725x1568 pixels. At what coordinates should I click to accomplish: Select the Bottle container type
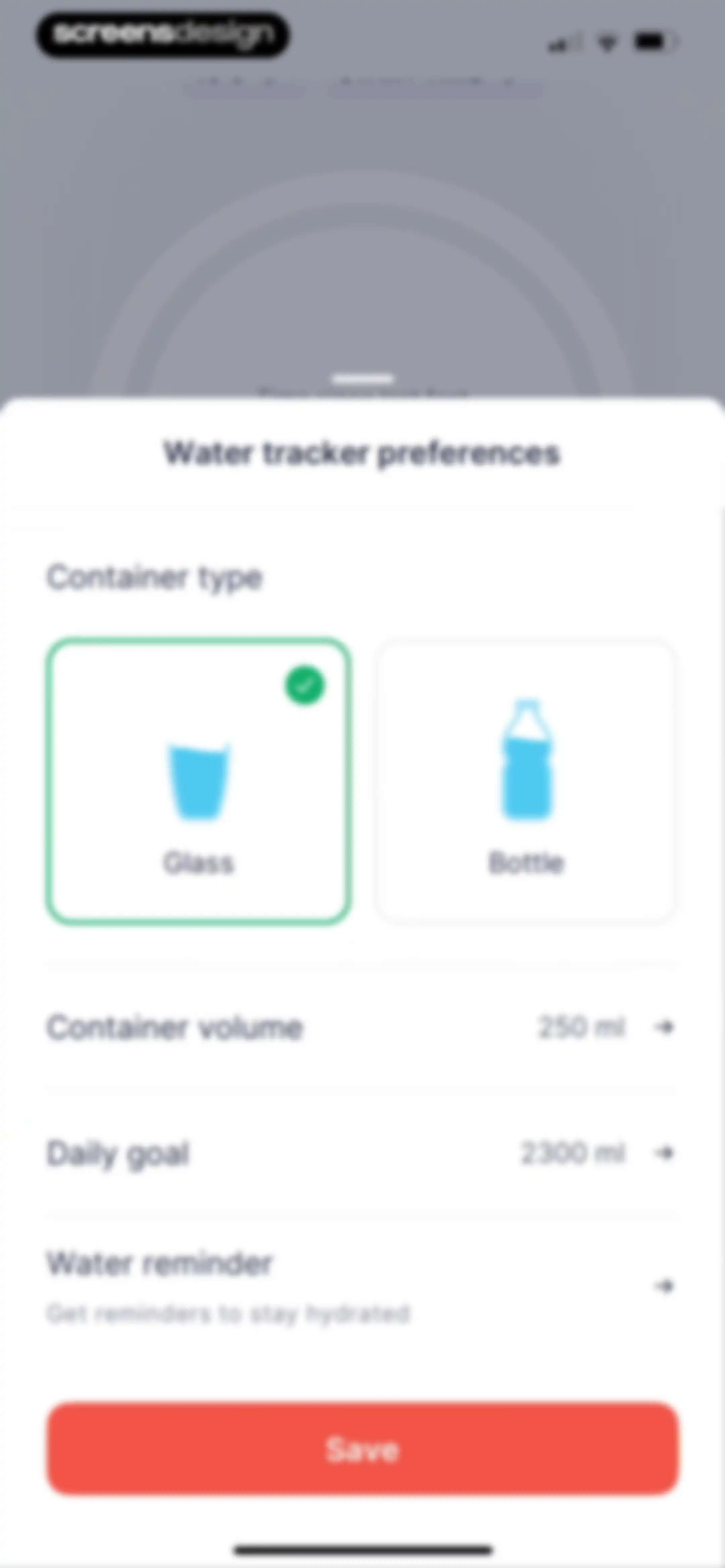point(526,782)
